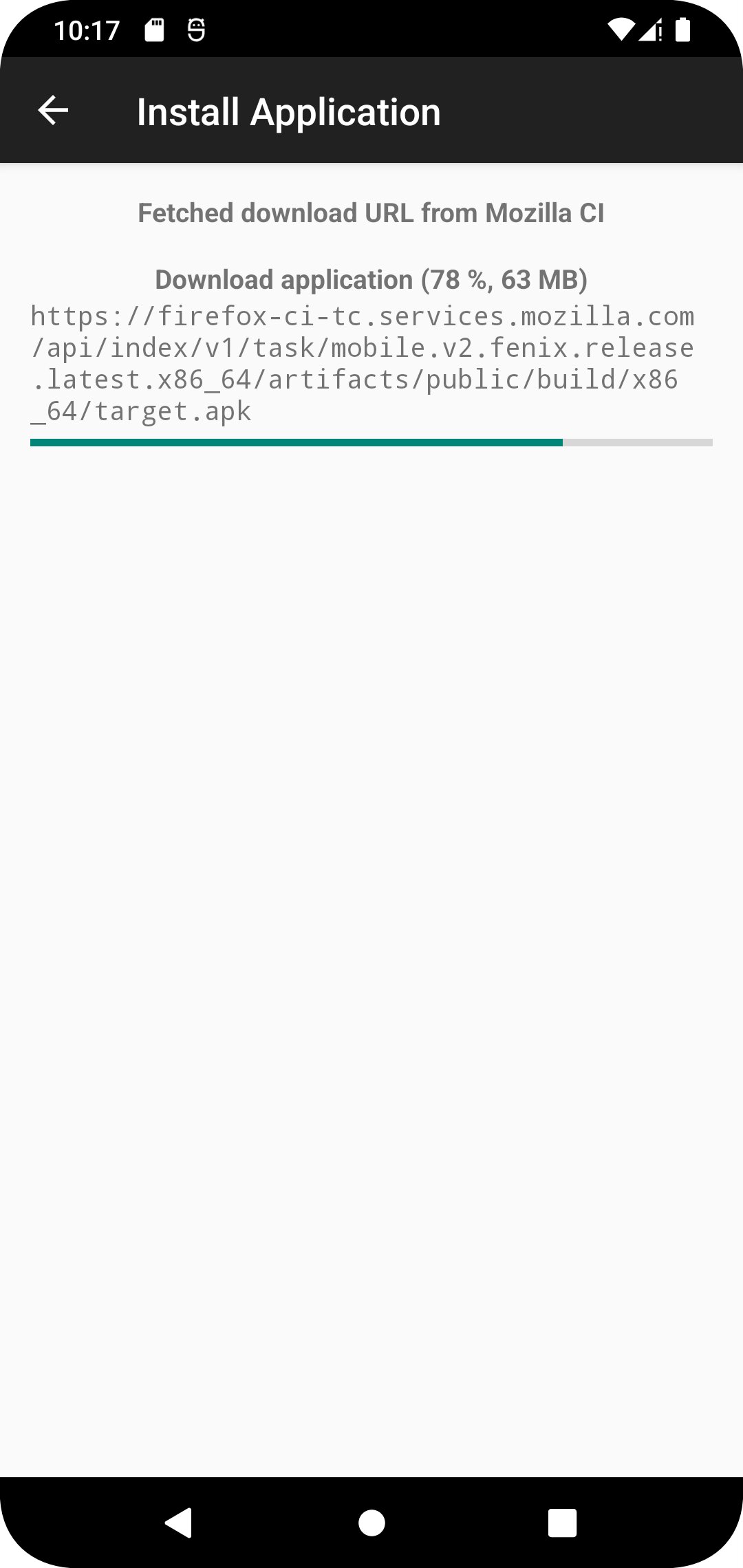This screenshot has height=1568, width=743.
Task: Tap the system back button
Action: 179,1523
